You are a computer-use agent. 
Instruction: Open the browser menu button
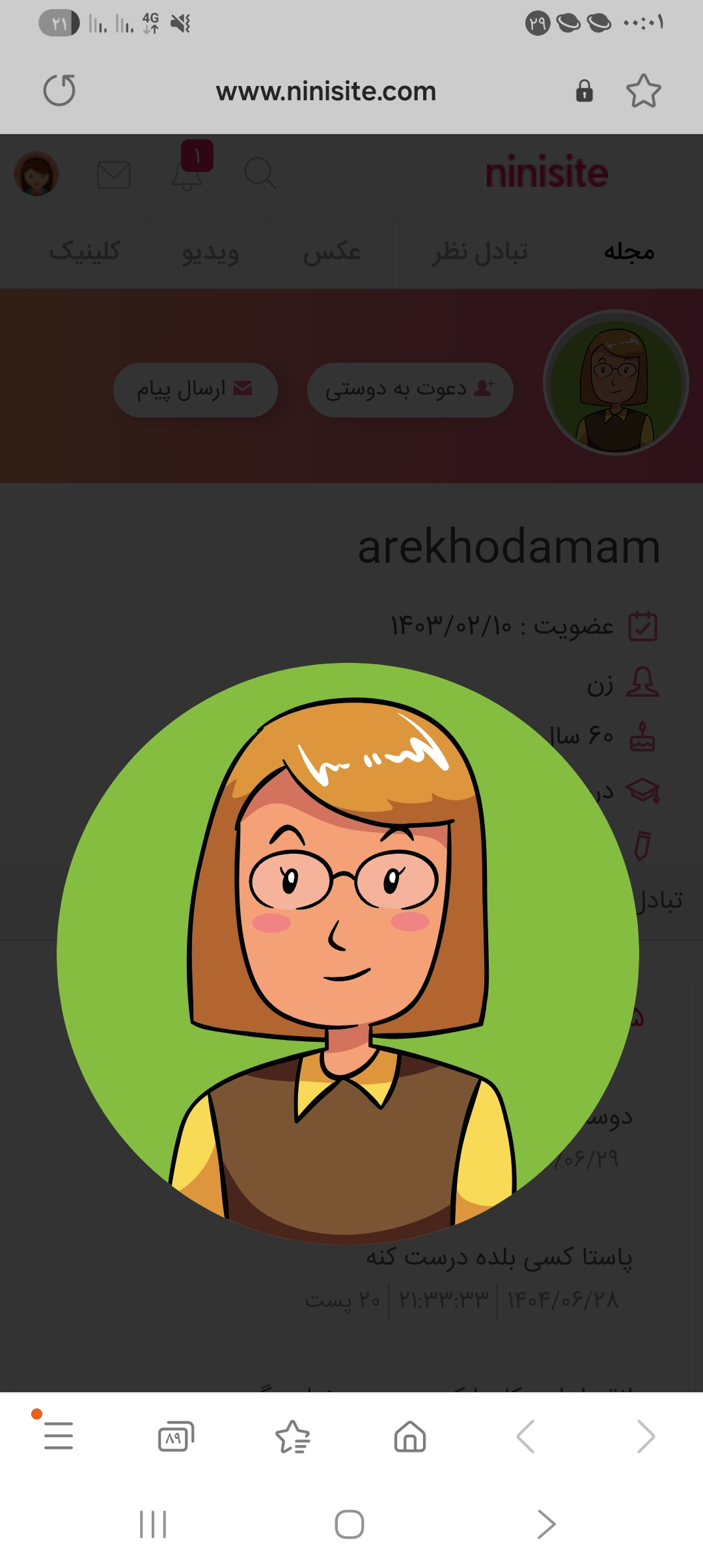pos(59,1436)
